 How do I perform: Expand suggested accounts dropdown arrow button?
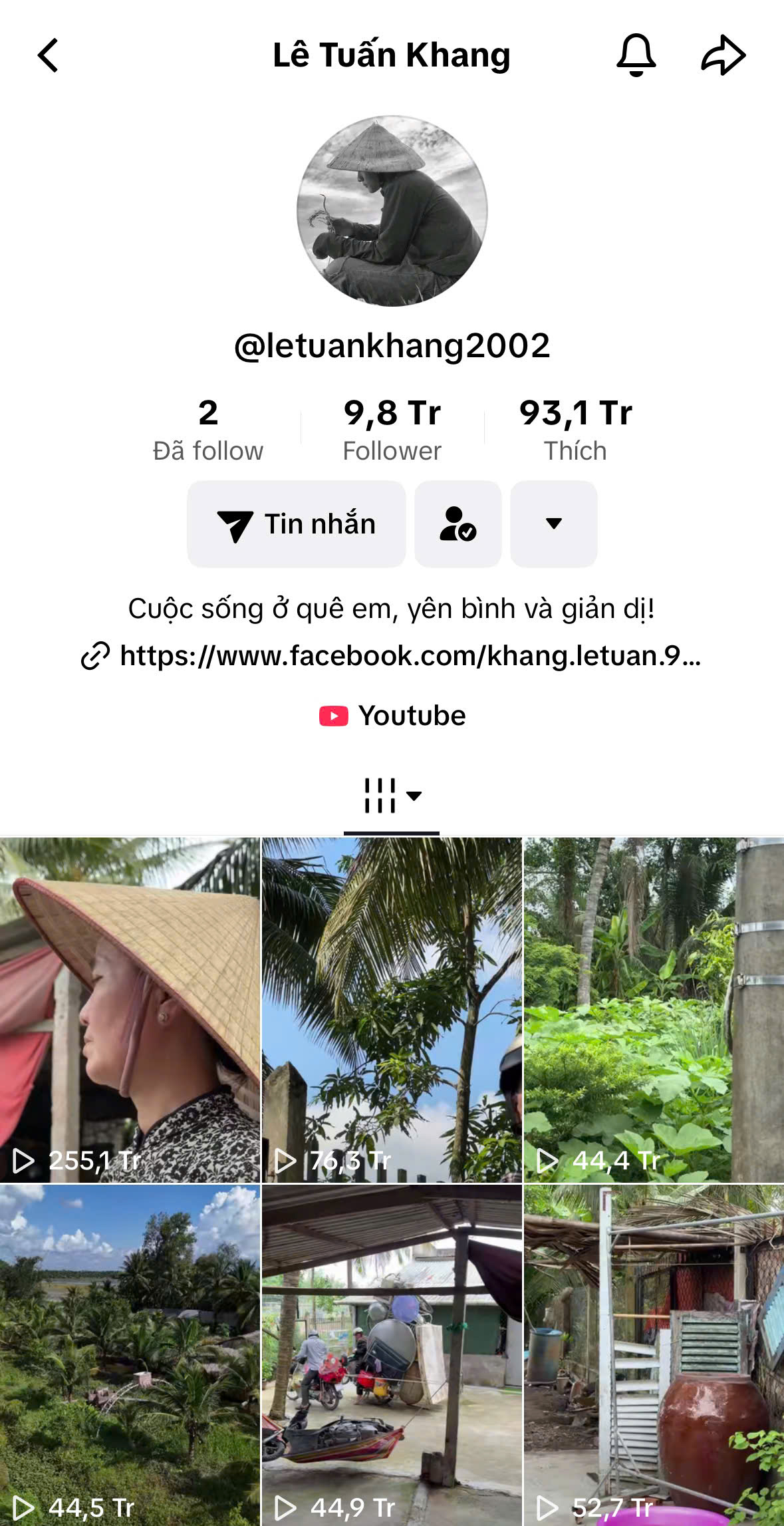point(553,524)
